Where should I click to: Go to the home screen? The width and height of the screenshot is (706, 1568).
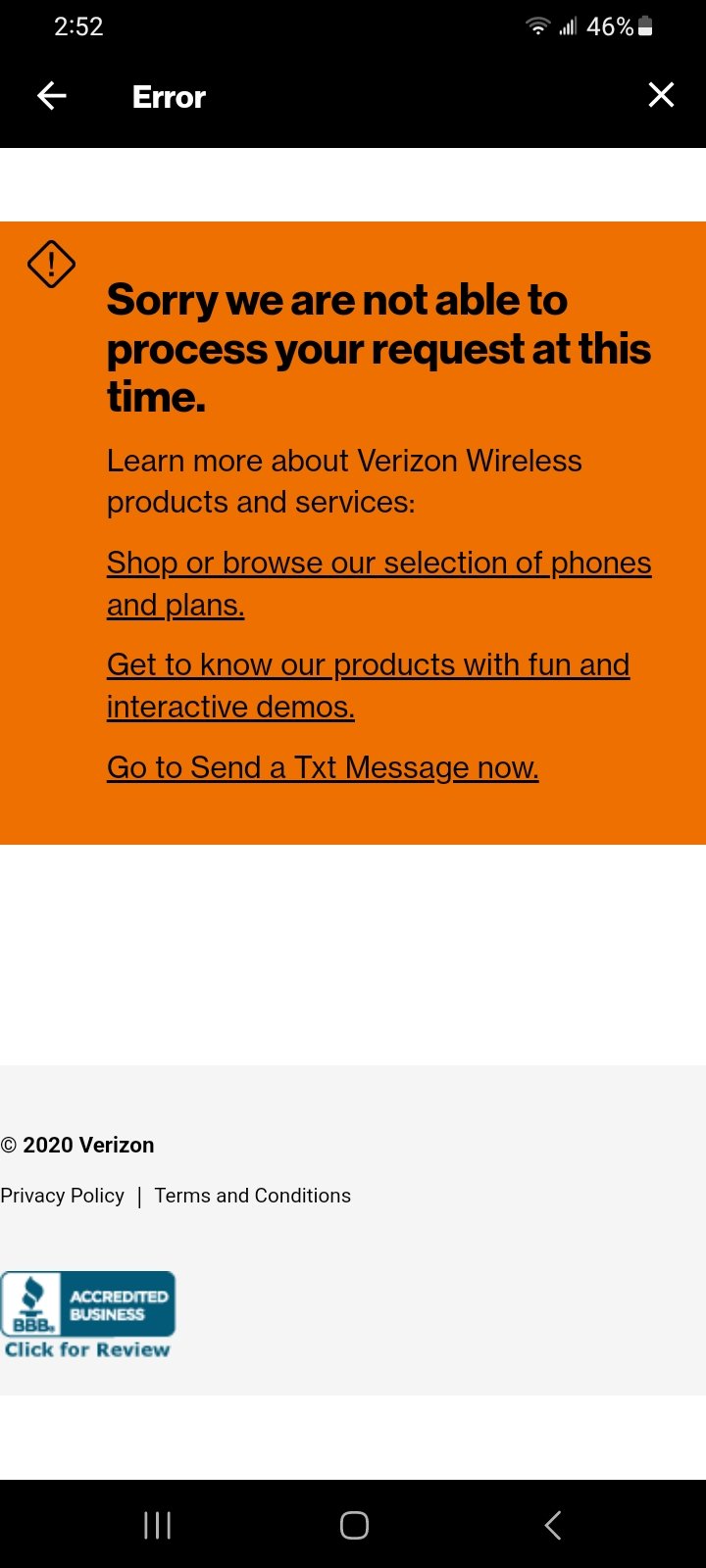click(x=354, y=1525)
